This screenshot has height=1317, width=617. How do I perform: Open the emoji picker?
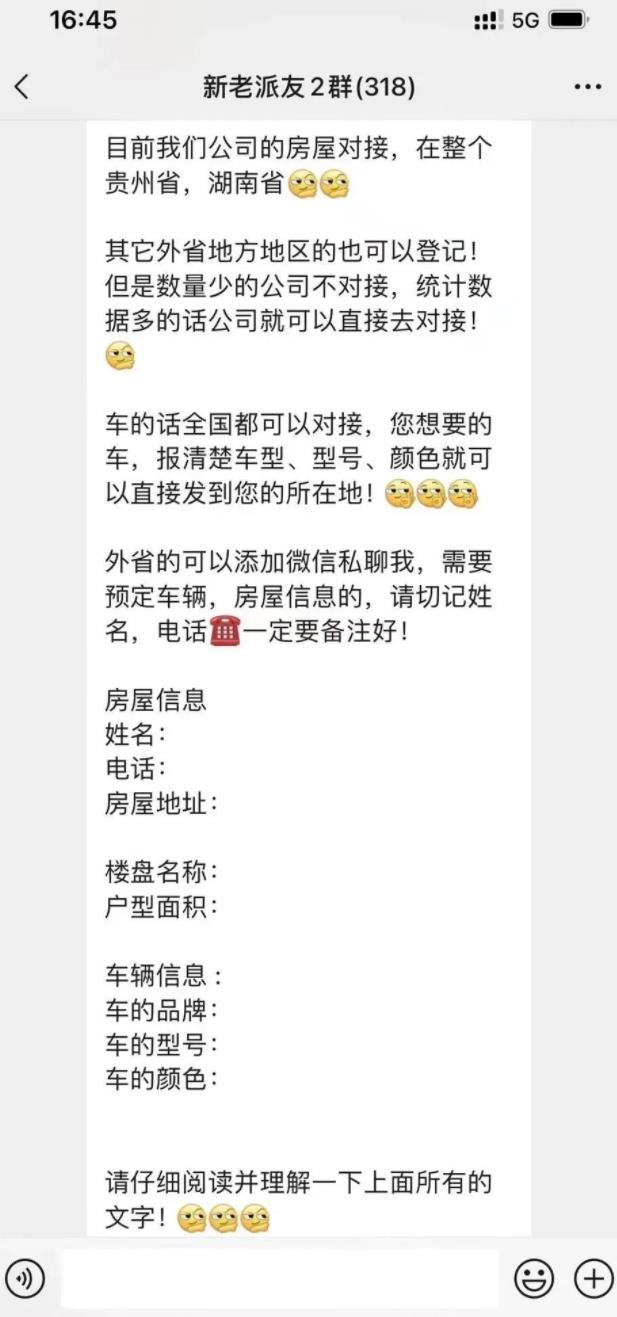pos(534,1278)
